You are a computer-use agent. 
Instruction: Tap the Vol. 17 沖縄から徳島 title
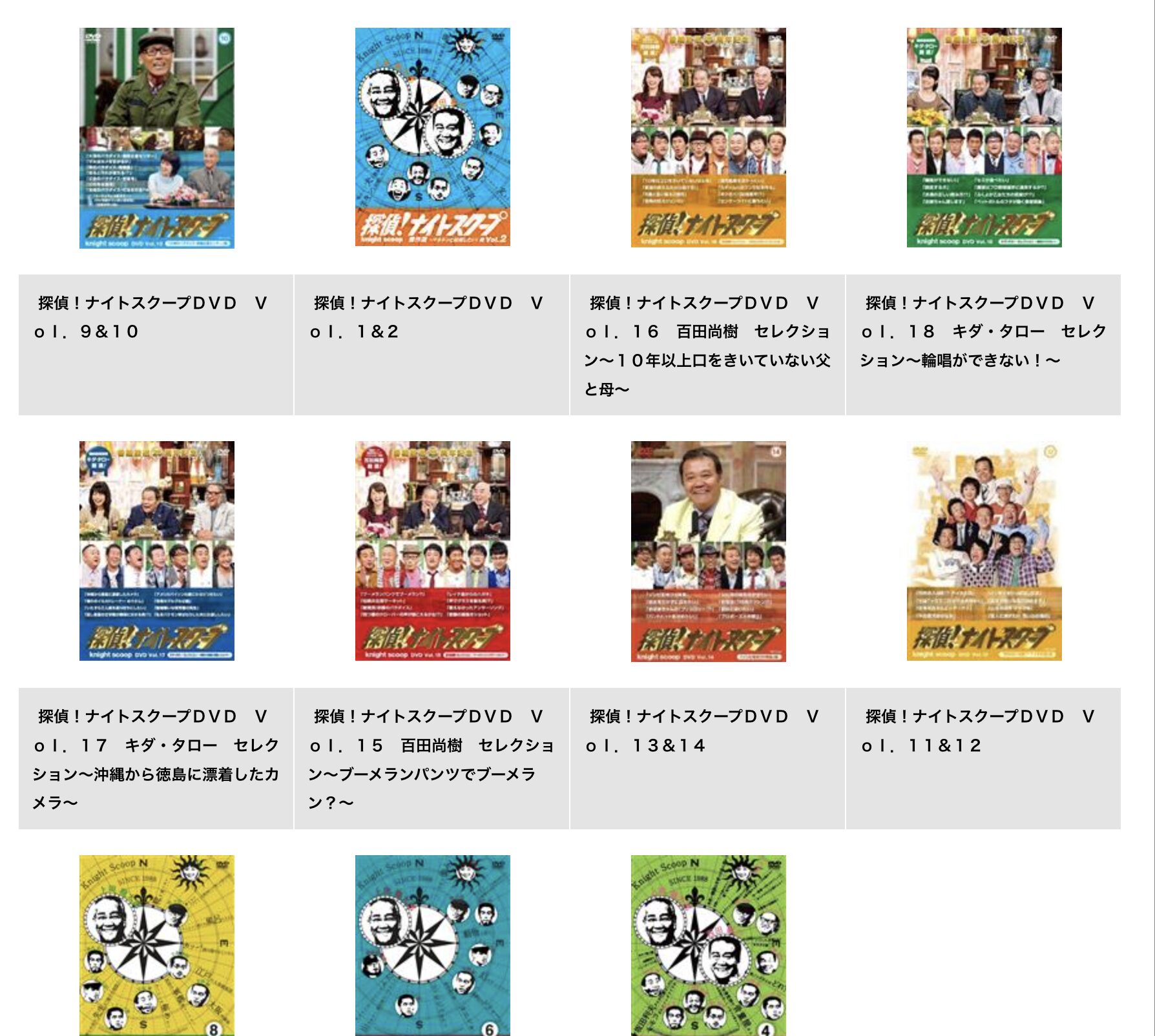pos(155,759)
